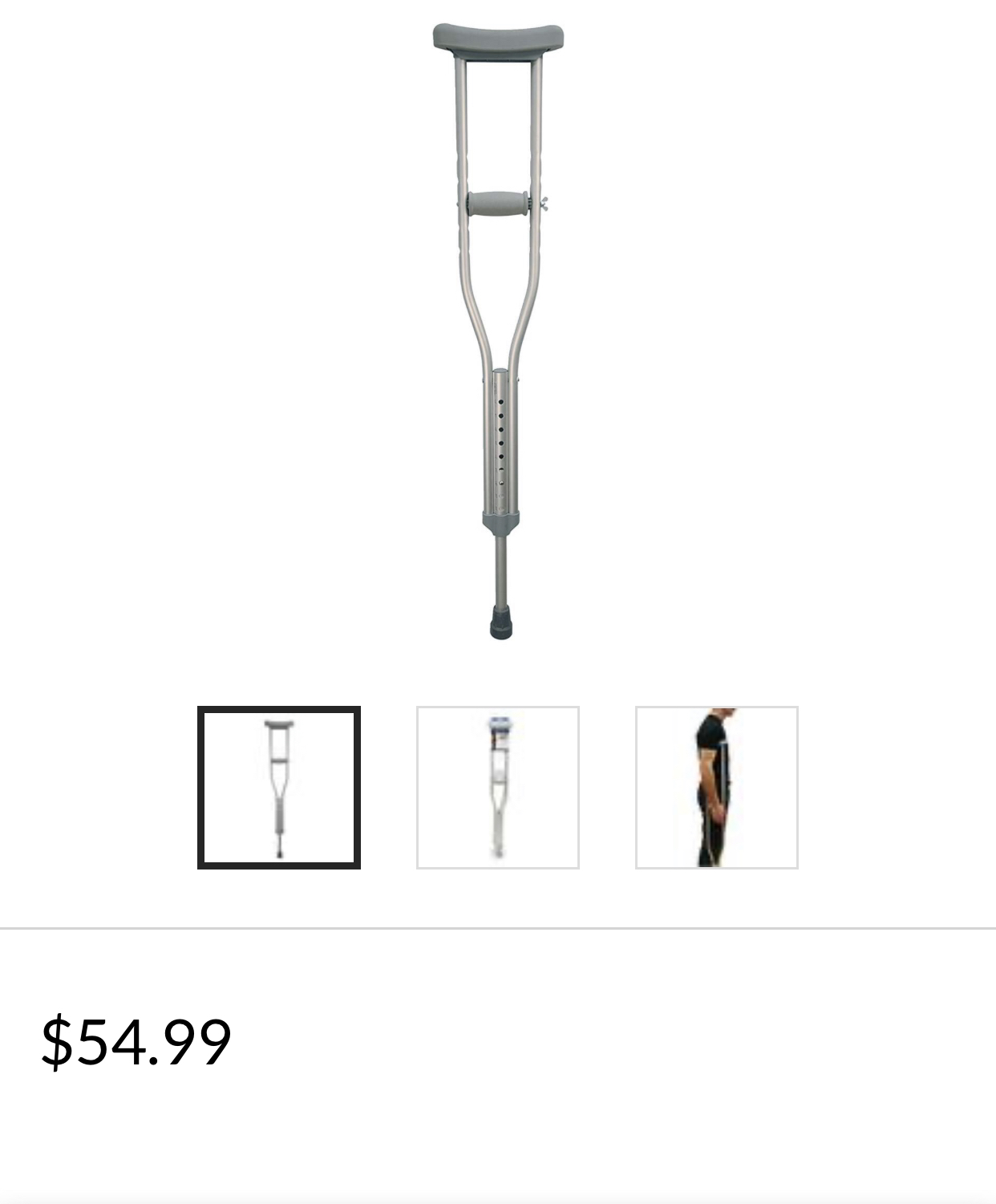The image size is (996, 1204).
Task: Select the first crutch thumbnail image
Action: tap(279, 788)
